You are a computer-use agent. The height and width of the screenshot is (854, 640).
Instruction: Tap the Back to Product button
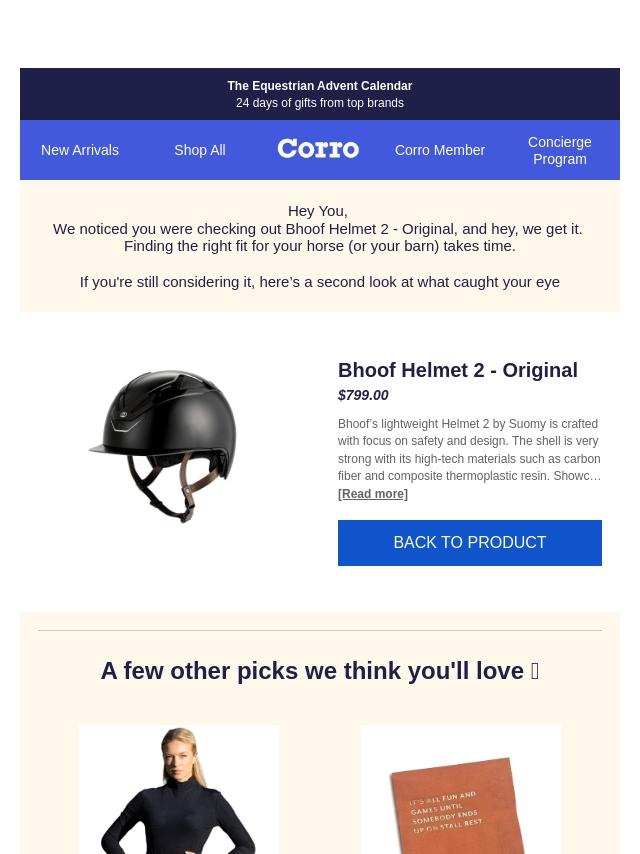point(469,542)
